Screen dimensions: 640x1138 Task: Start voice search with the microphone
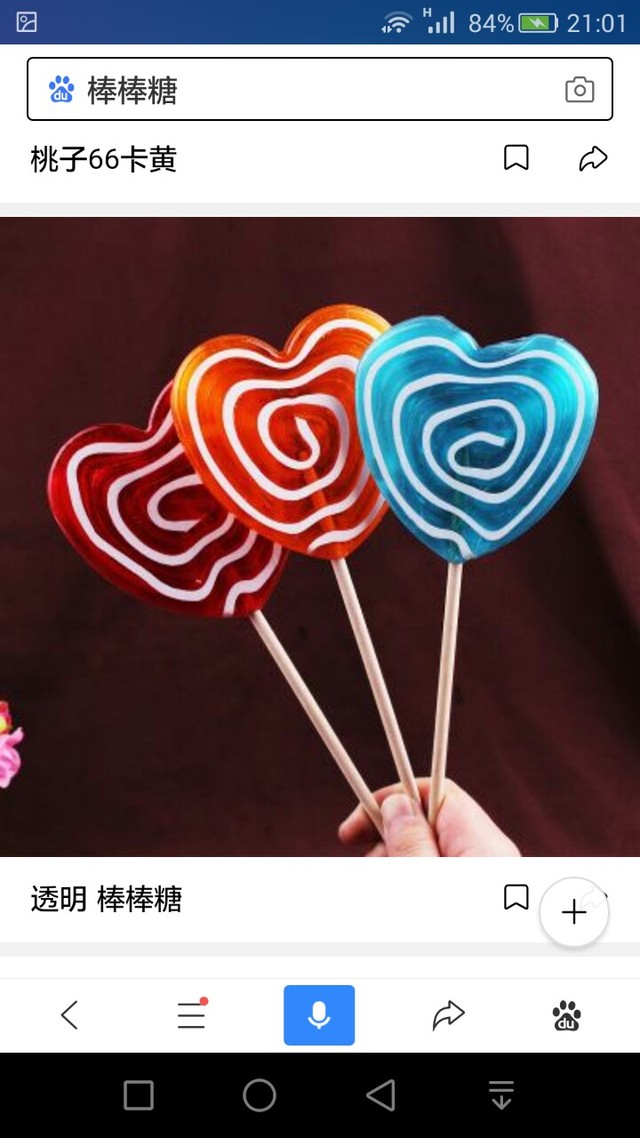pyautogui.click(x=319, y=1015)
